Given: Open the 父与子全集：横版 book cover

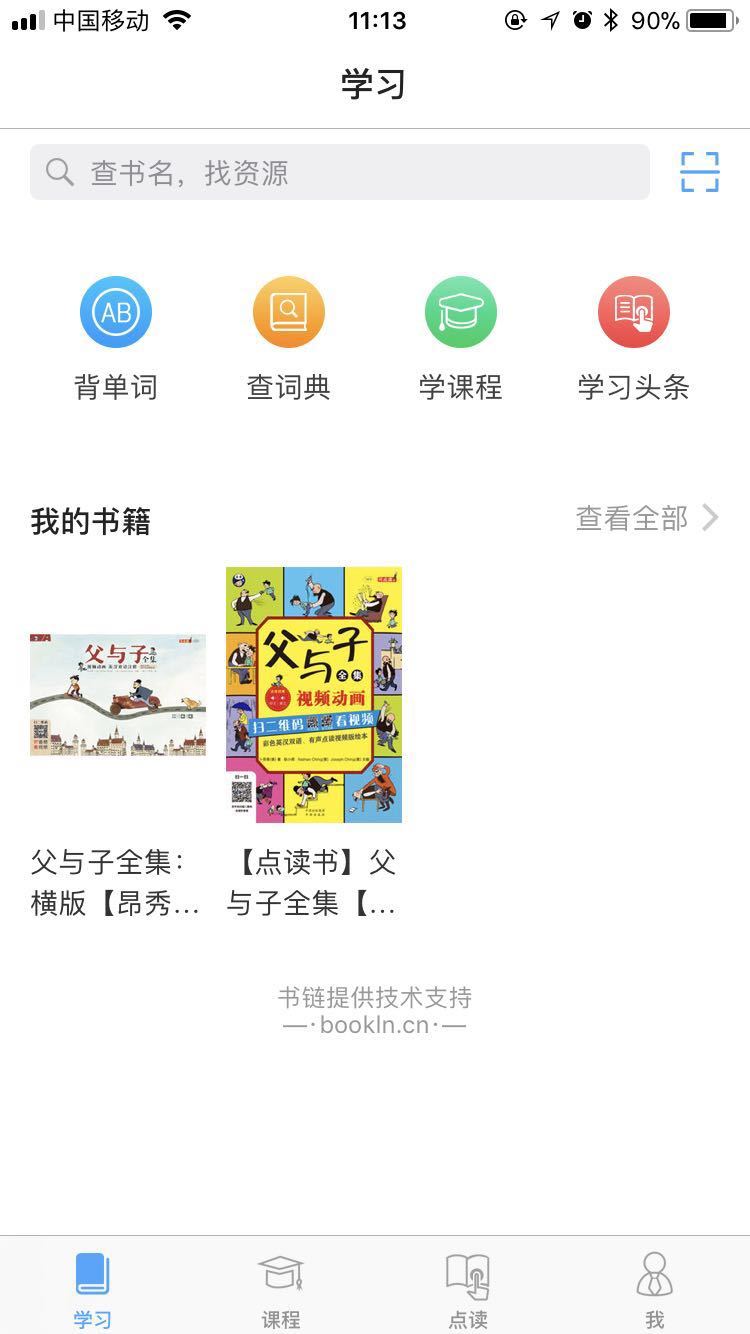Looking at the screenshot, I should (116, 694).
